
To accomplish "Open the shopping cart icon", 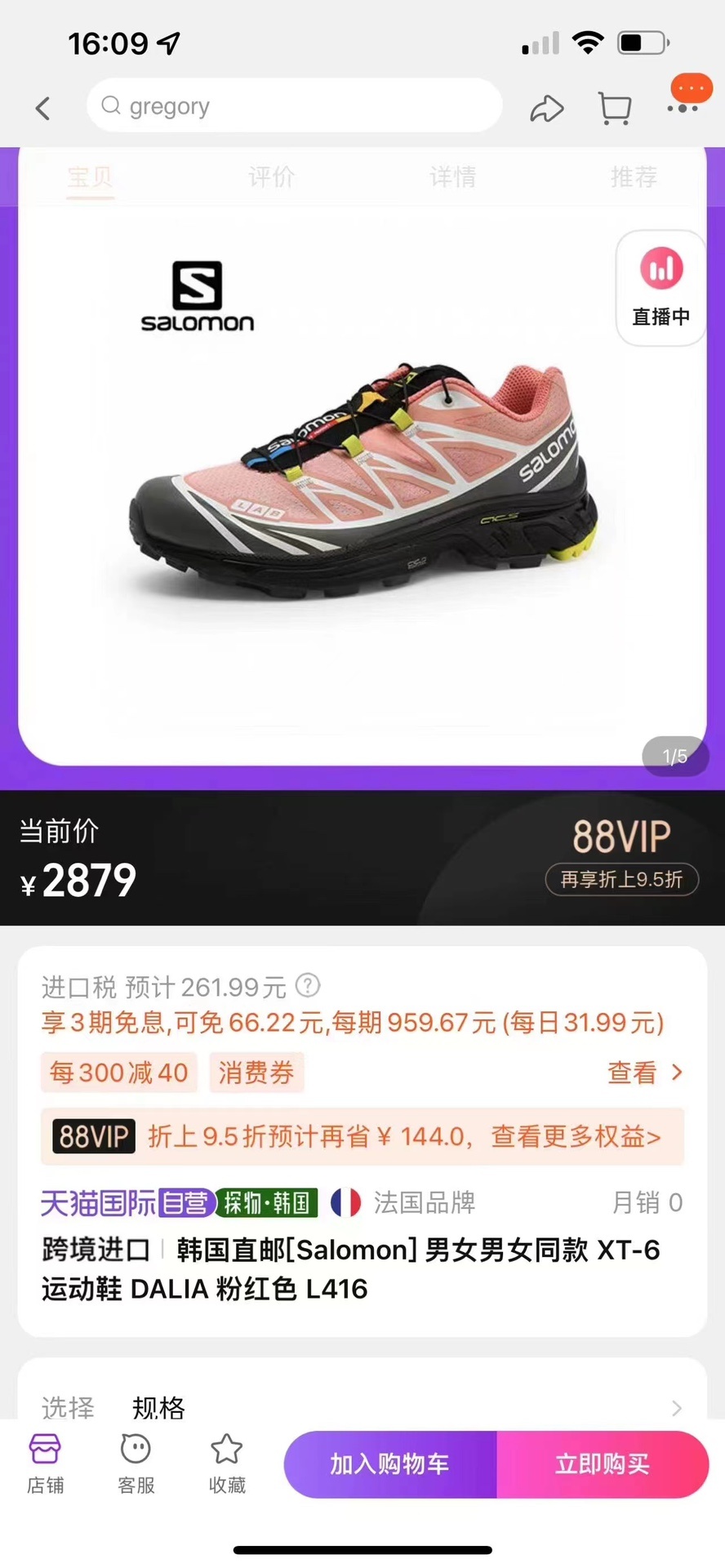I will click(x=614, y=108).
